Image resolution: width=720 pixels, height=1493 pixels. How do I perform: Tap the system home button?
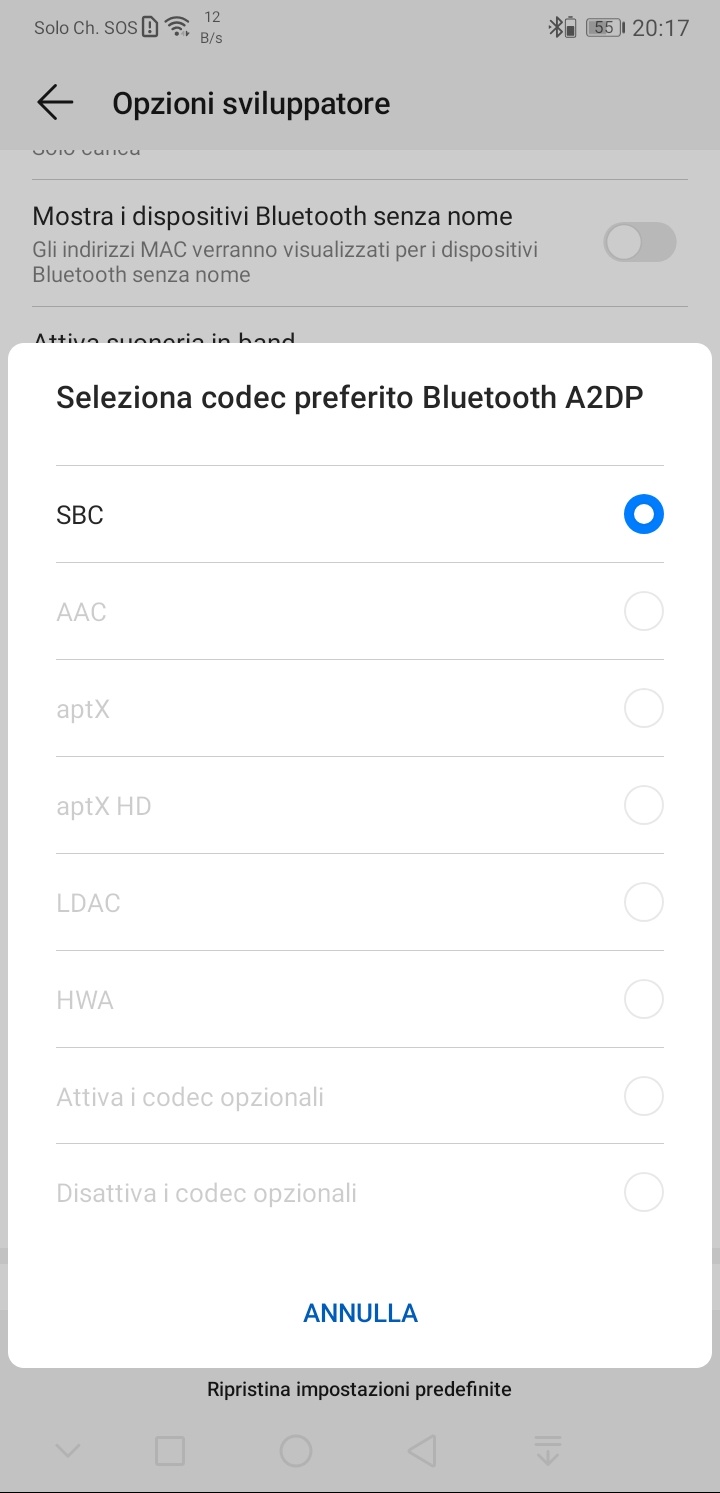click(x=296, y=1450)
